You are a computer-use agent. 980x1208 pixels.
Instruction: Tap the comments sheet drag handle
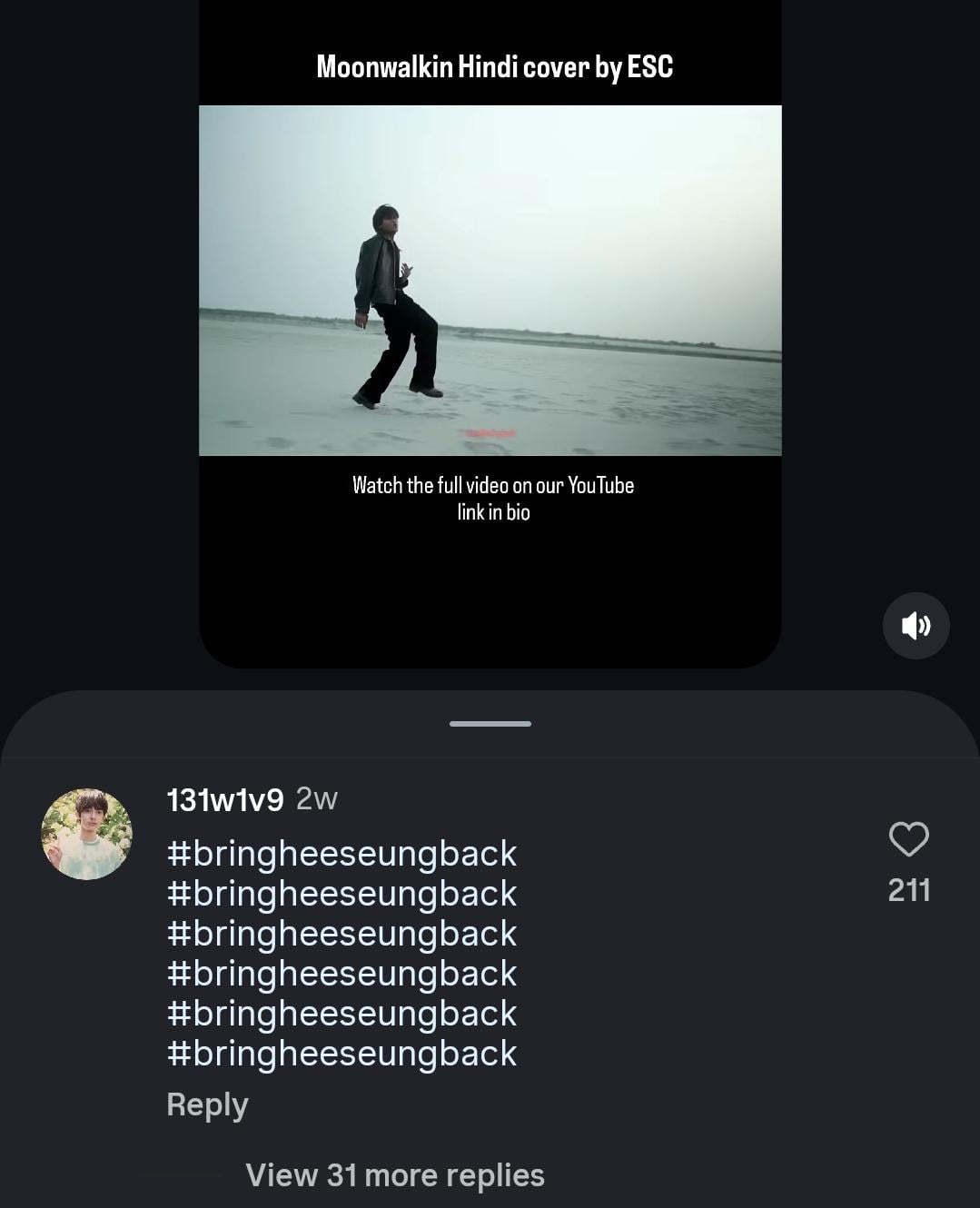click(490, 724)
